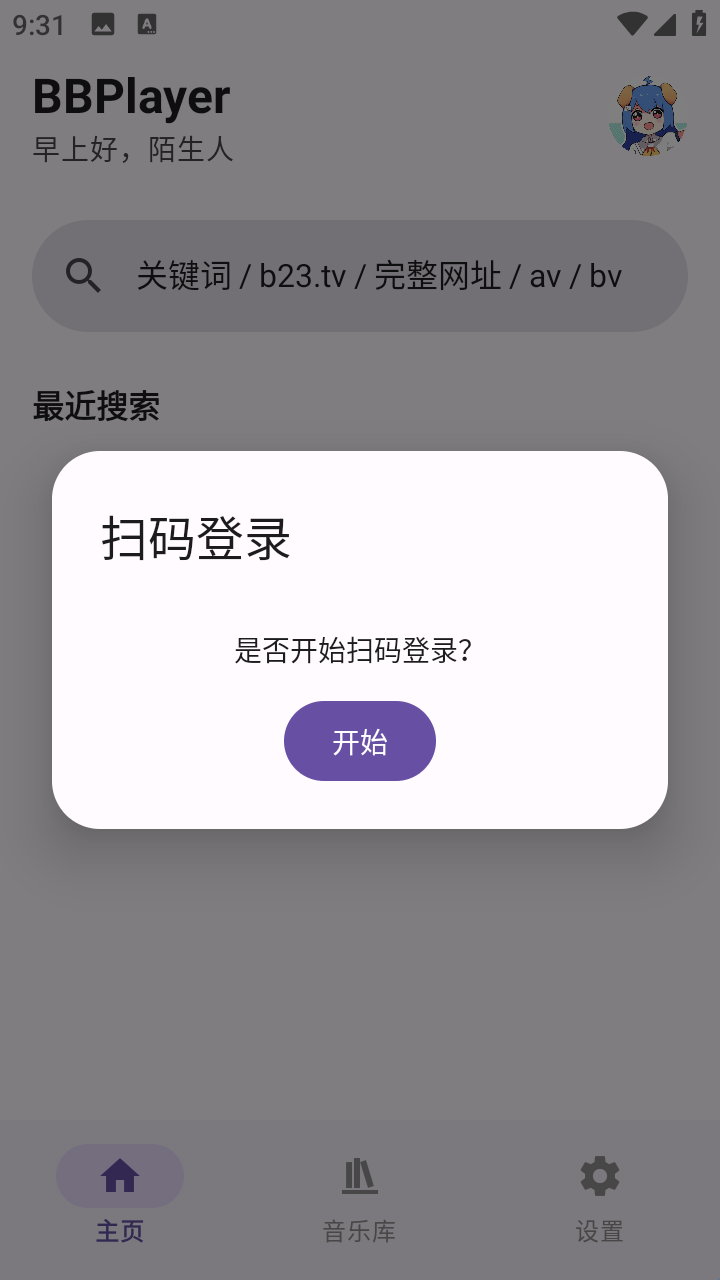Switch to the 音乐库 tab
Viewport: 720px width, 1280px height.
click(x=360, y=1198)
